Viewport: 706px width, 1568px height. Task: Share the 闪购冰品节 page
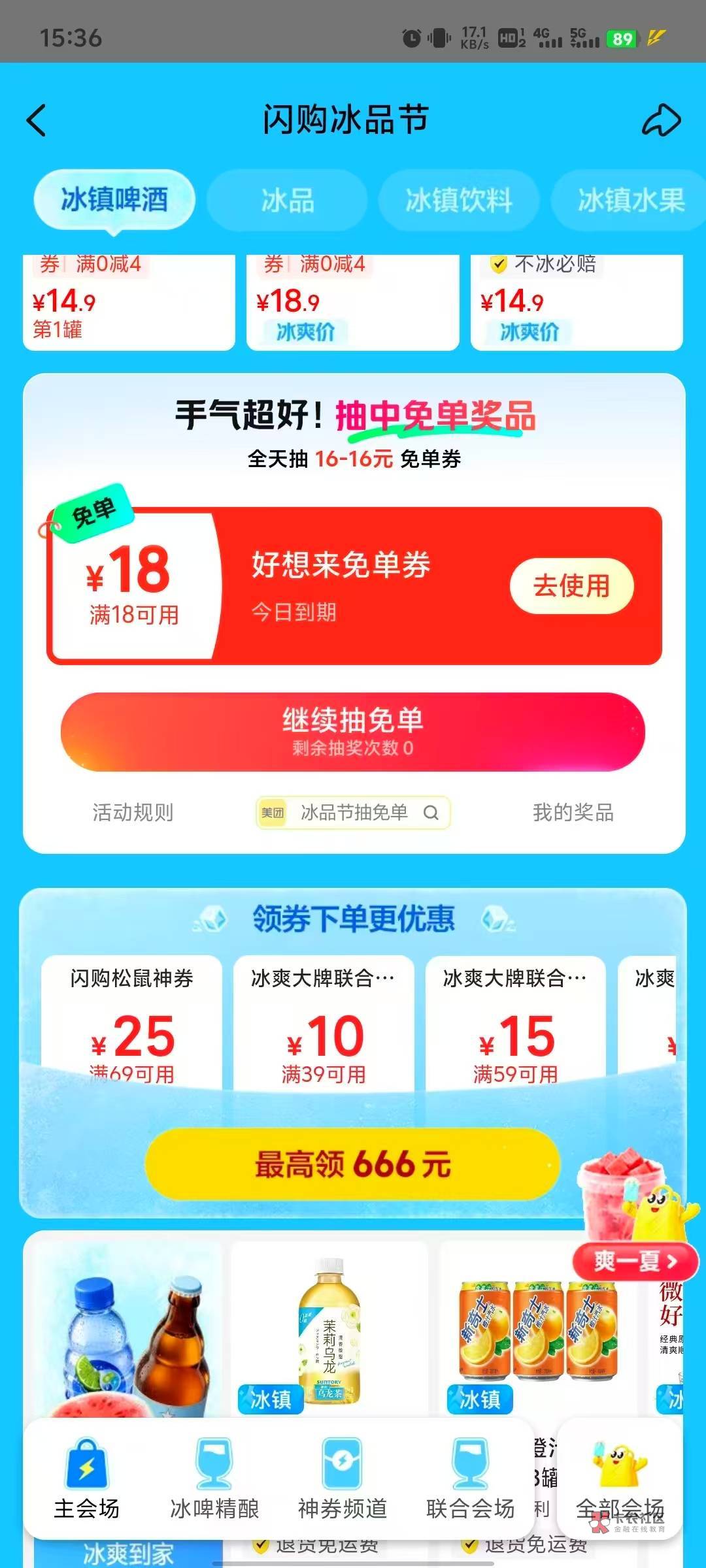pyautogui.click(x=662, y=120)
